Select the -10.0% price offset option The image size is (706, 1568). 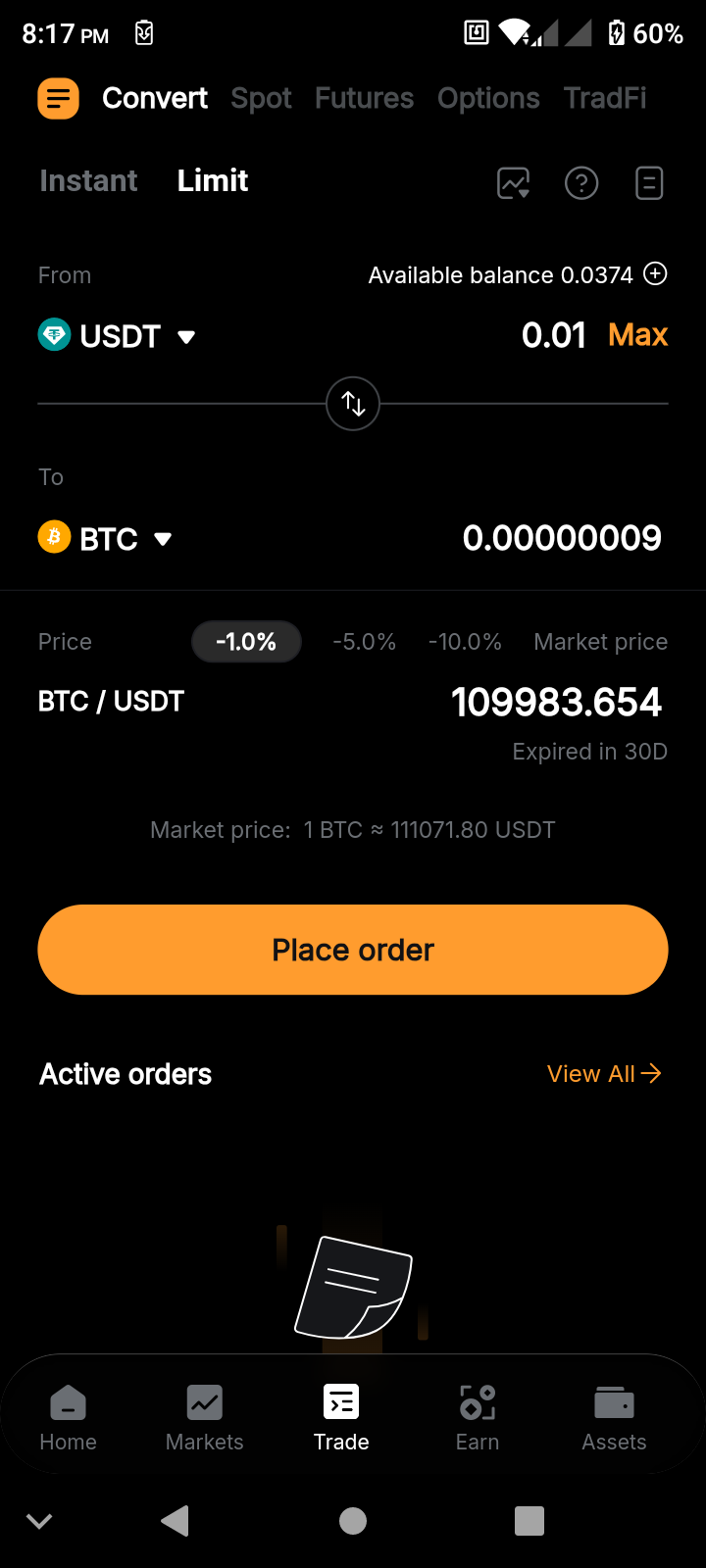(464, 641)
